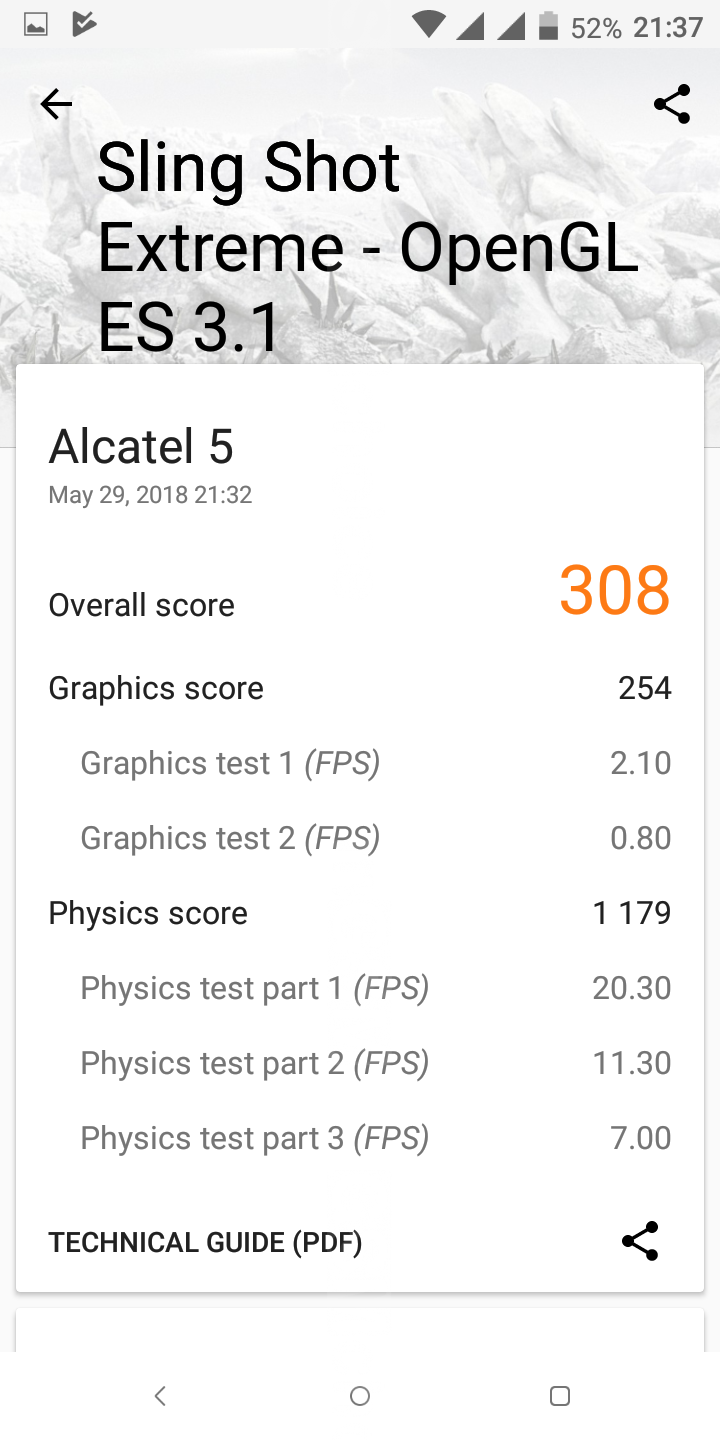
Task: Go back using the top-left arrow
Action: [x=56, y=104]
